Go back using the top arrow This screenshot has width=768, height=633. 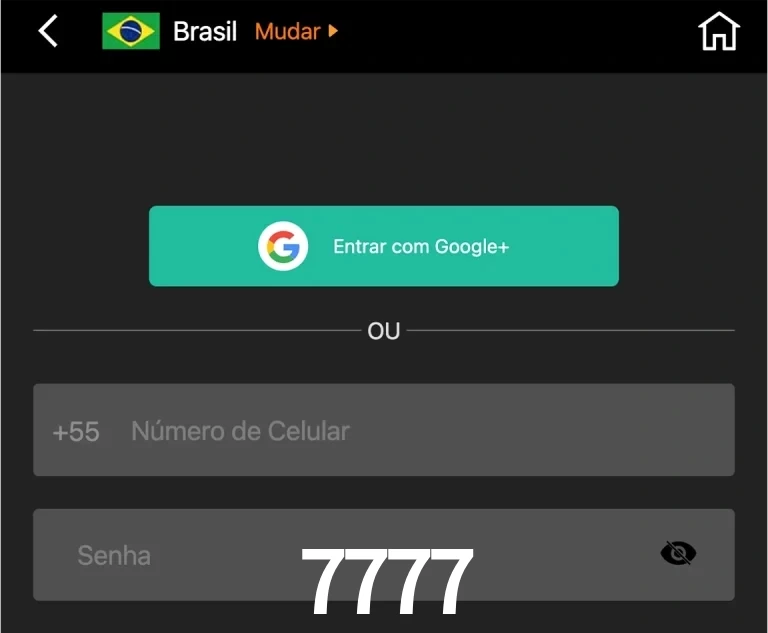click(x=48, y=32)
